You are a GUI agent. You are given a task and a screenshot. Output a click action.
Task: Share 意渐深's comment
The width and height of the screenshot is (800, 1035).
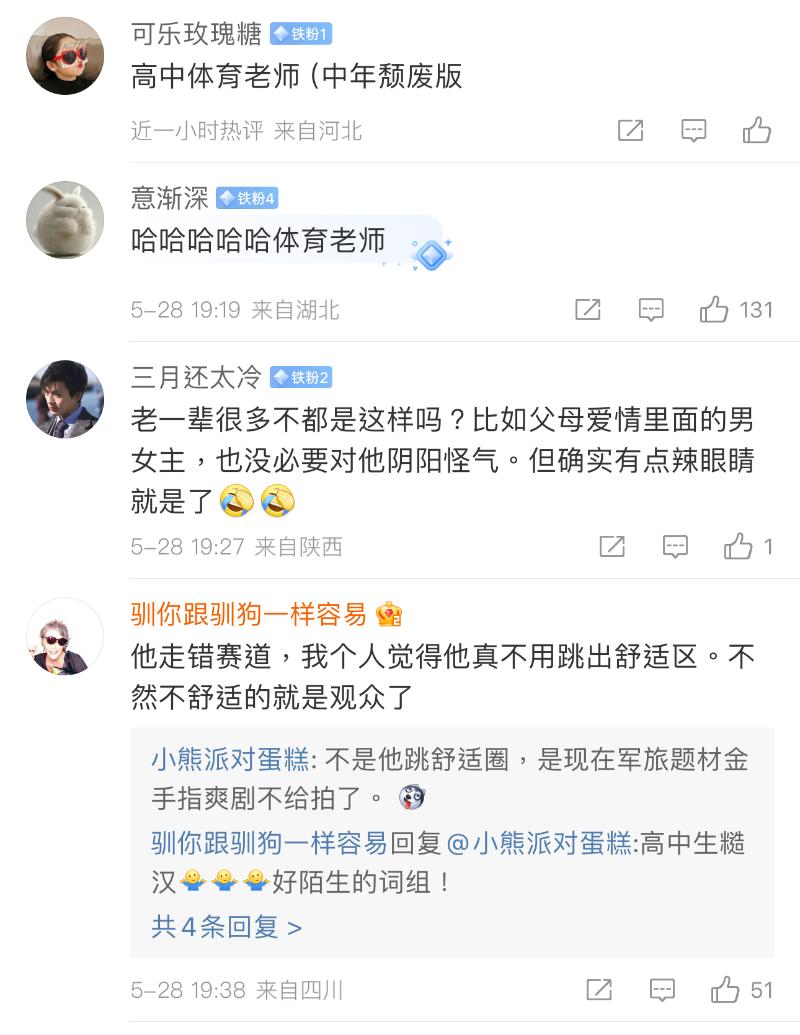588,310
